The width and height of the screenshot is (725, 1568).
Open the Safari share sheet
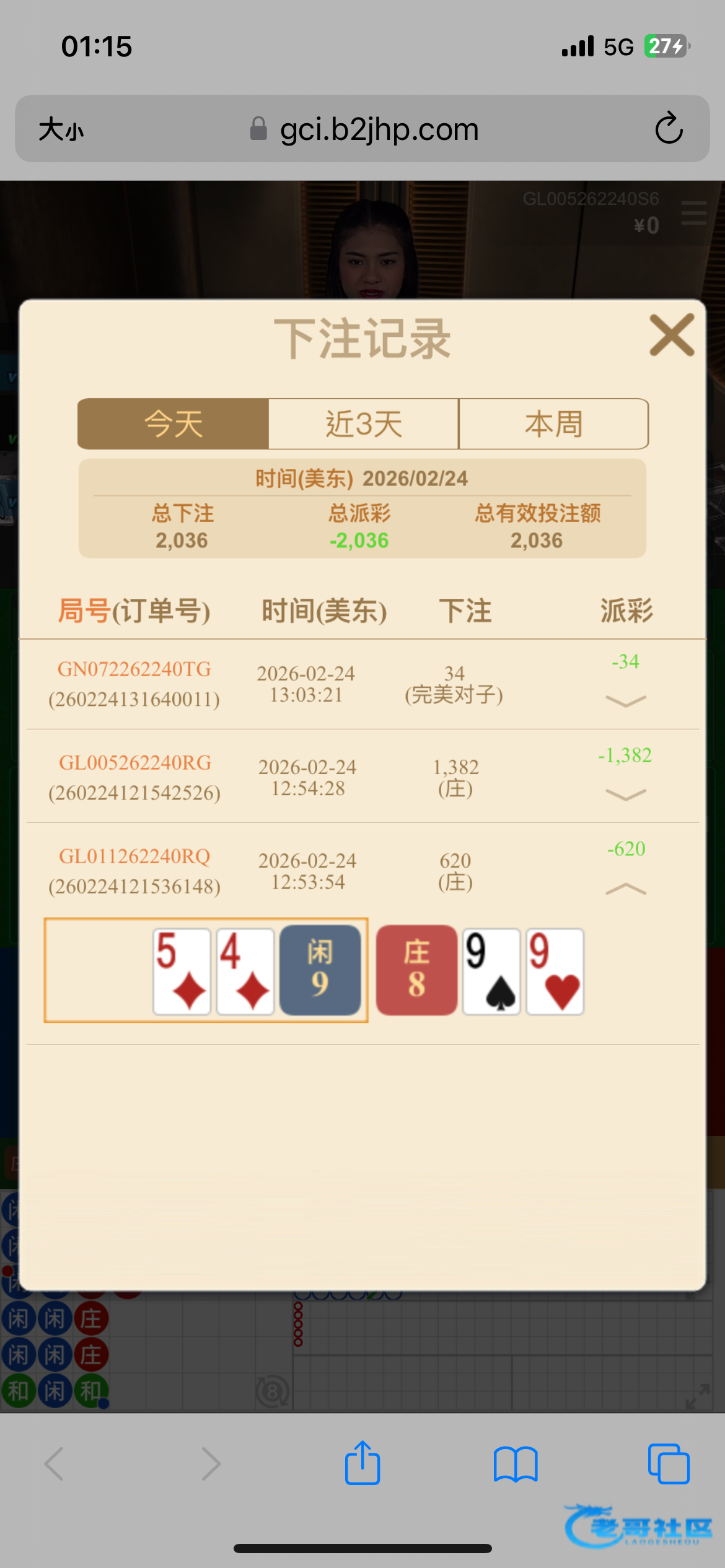pyautogui.click(x=362, y=1463)
